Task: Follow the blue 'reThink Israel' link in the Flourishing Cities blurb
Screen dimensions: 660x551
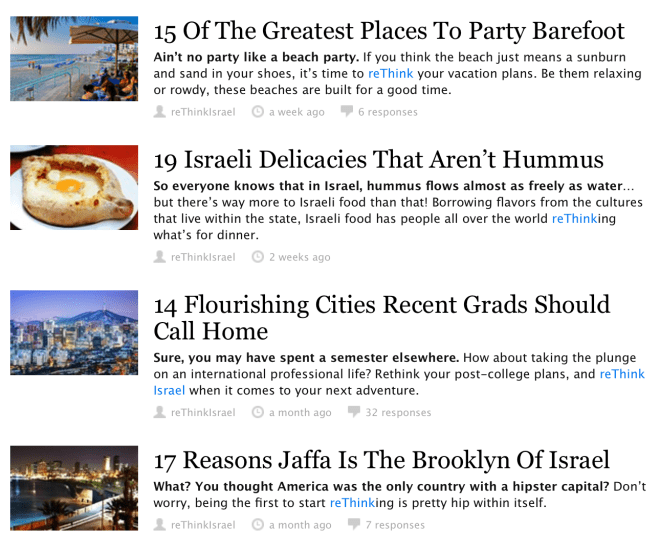Action: pos(622,373)
